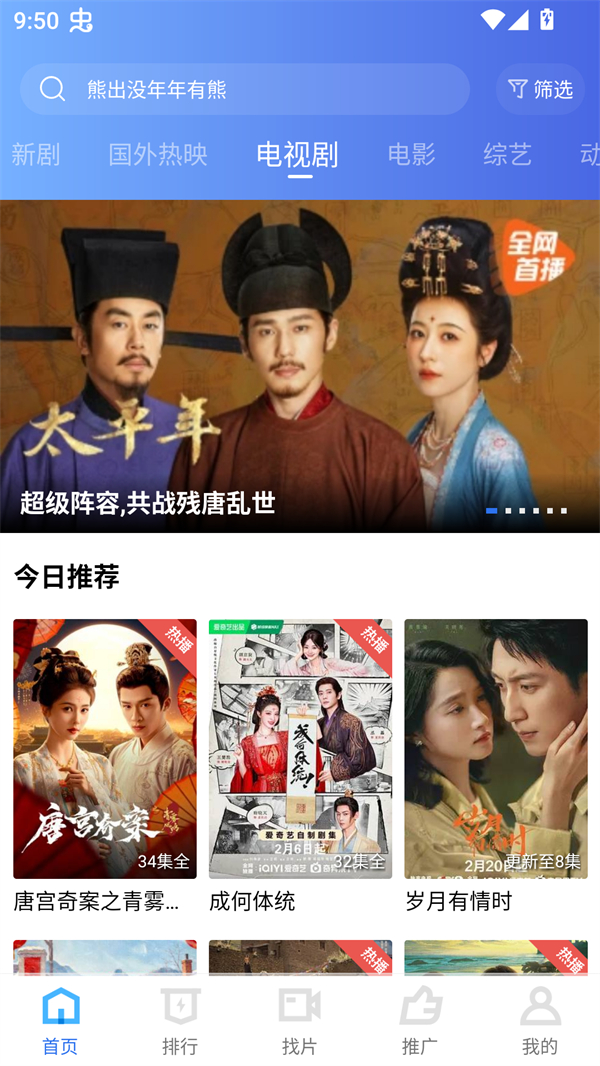Switch to the 电影 tab
This screenshot has width=600, height=1066.
coord(412,155)
